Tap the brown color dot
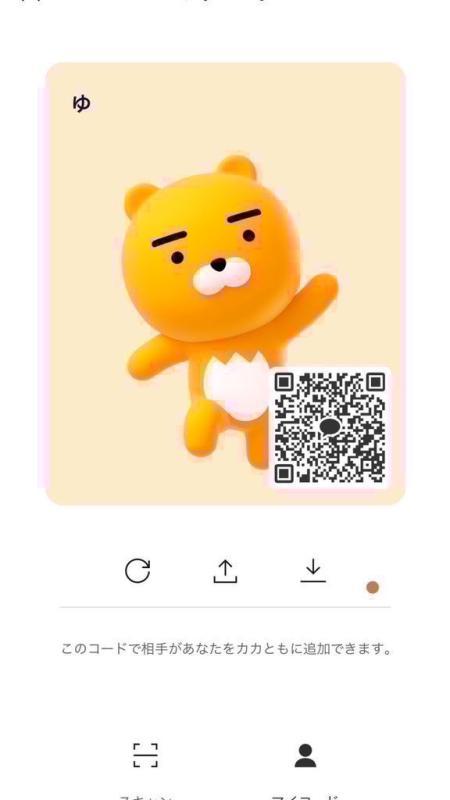The width and height of the screenshot is (450, 800). point(372,587)
